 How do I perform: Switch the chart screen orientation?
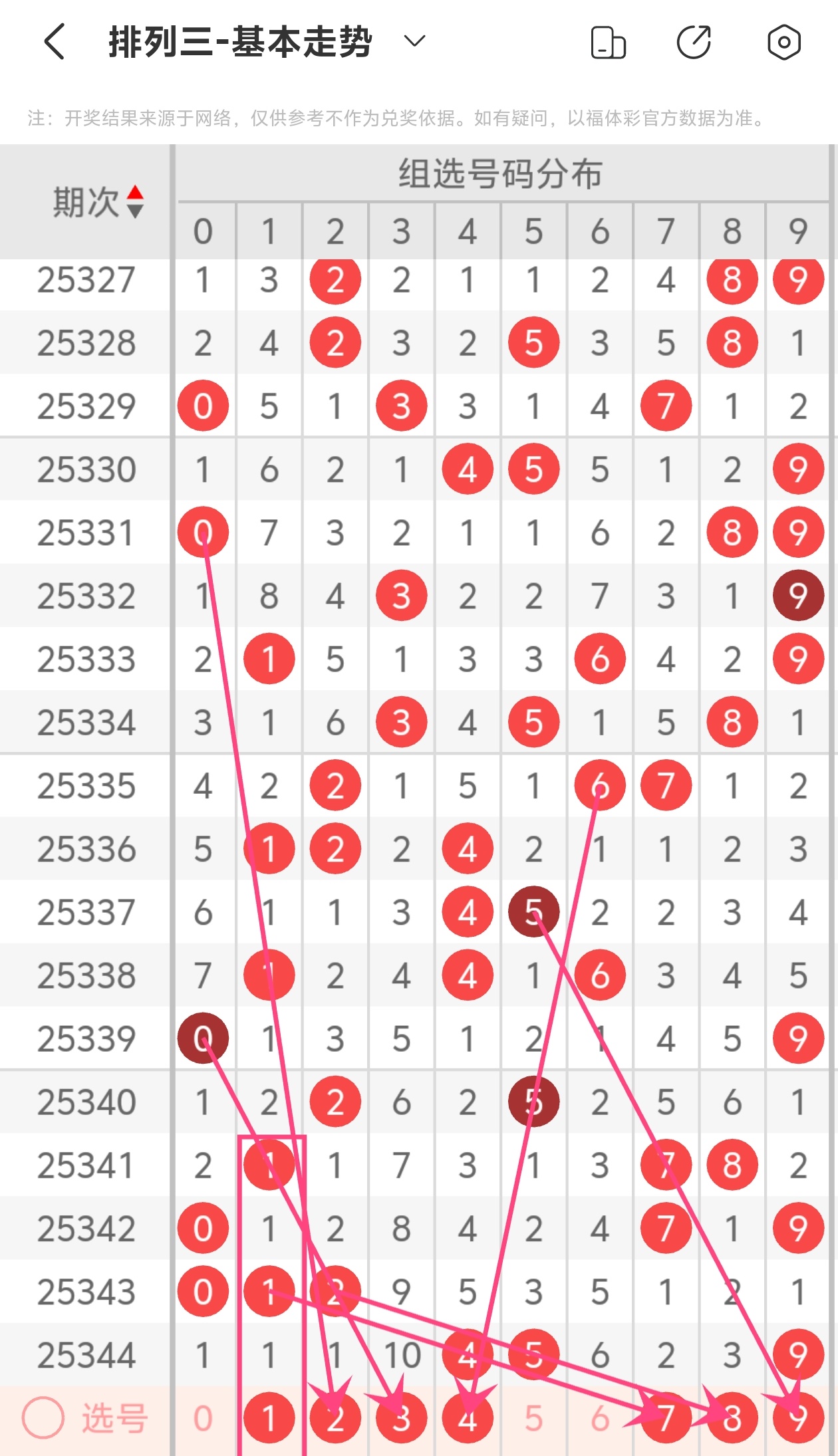(608, 43)
